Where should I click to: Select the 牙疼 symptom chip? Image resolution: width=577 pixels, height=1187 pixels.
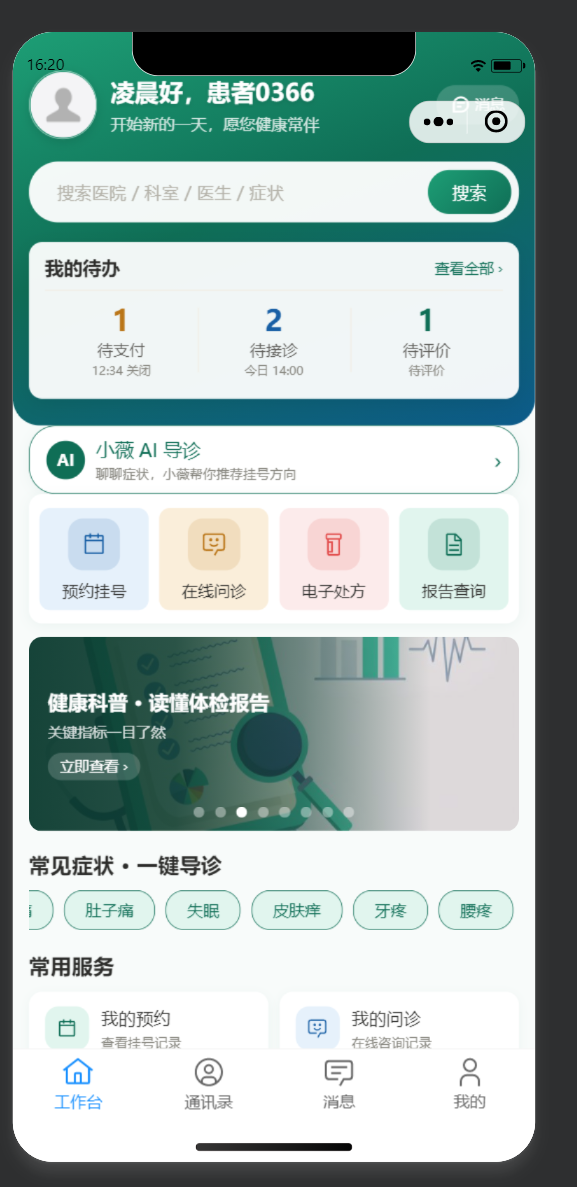390,910
